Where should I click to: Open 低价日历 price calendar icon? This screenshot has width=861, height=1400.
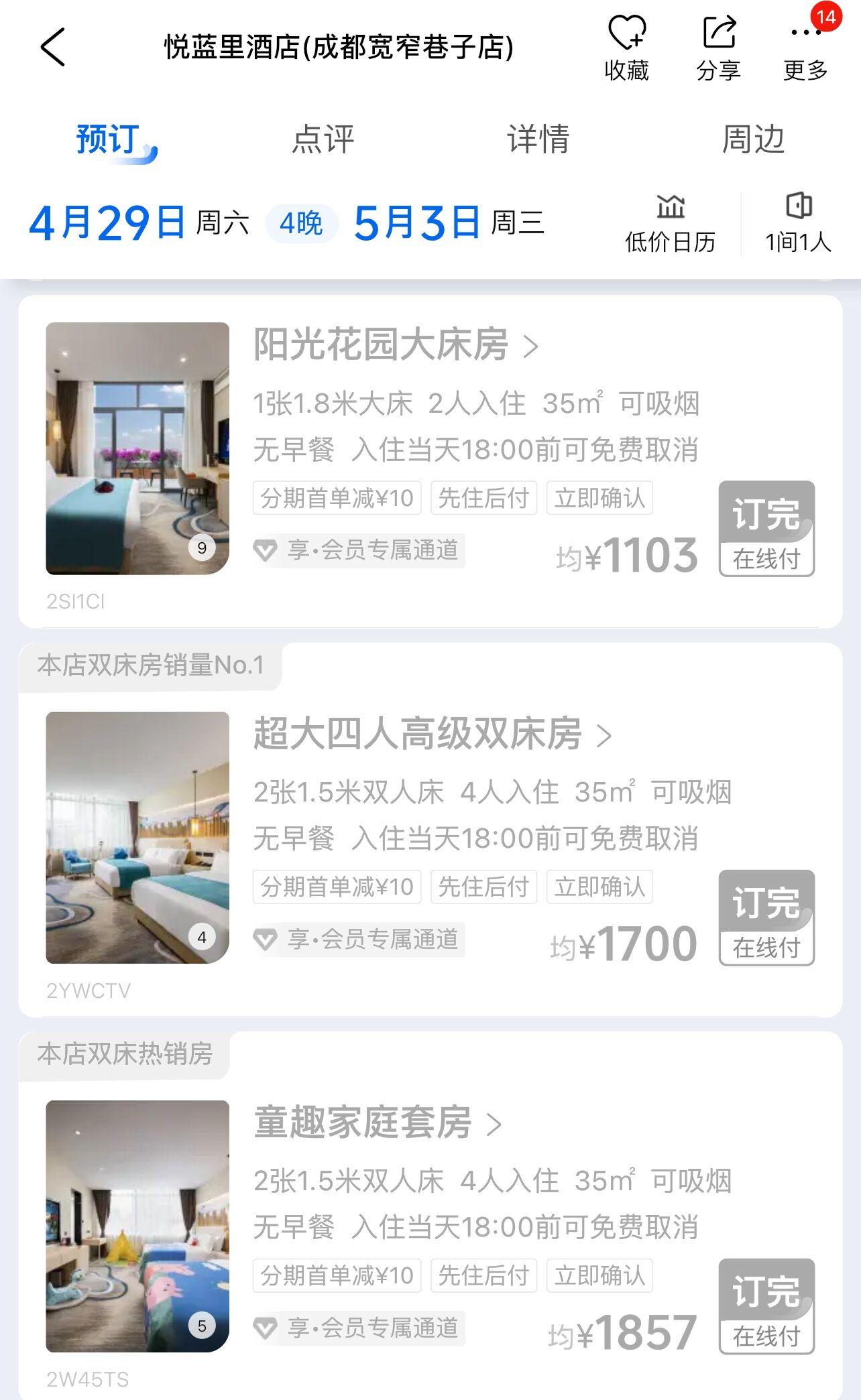670,210
